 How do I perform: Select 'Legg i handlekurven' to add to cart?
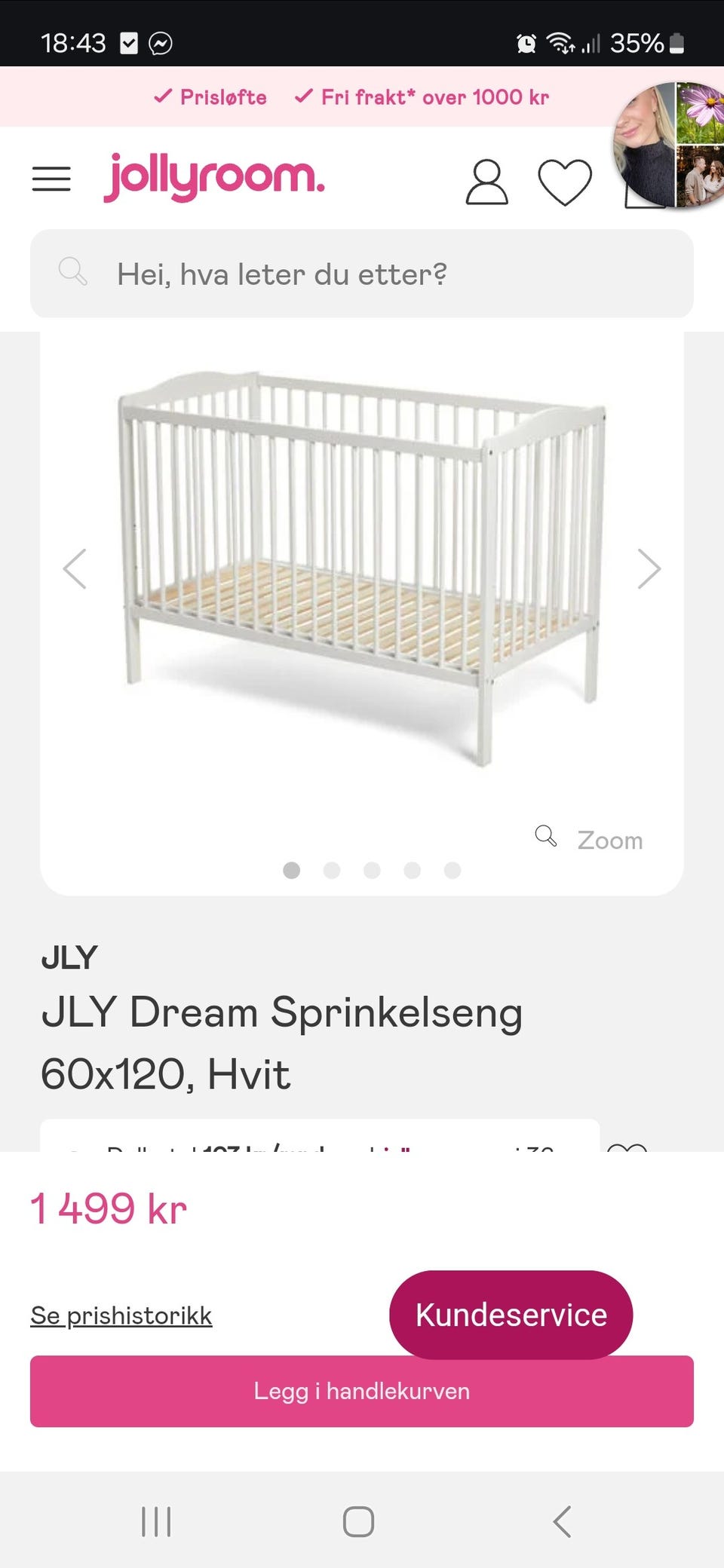tap(362, 1391)
